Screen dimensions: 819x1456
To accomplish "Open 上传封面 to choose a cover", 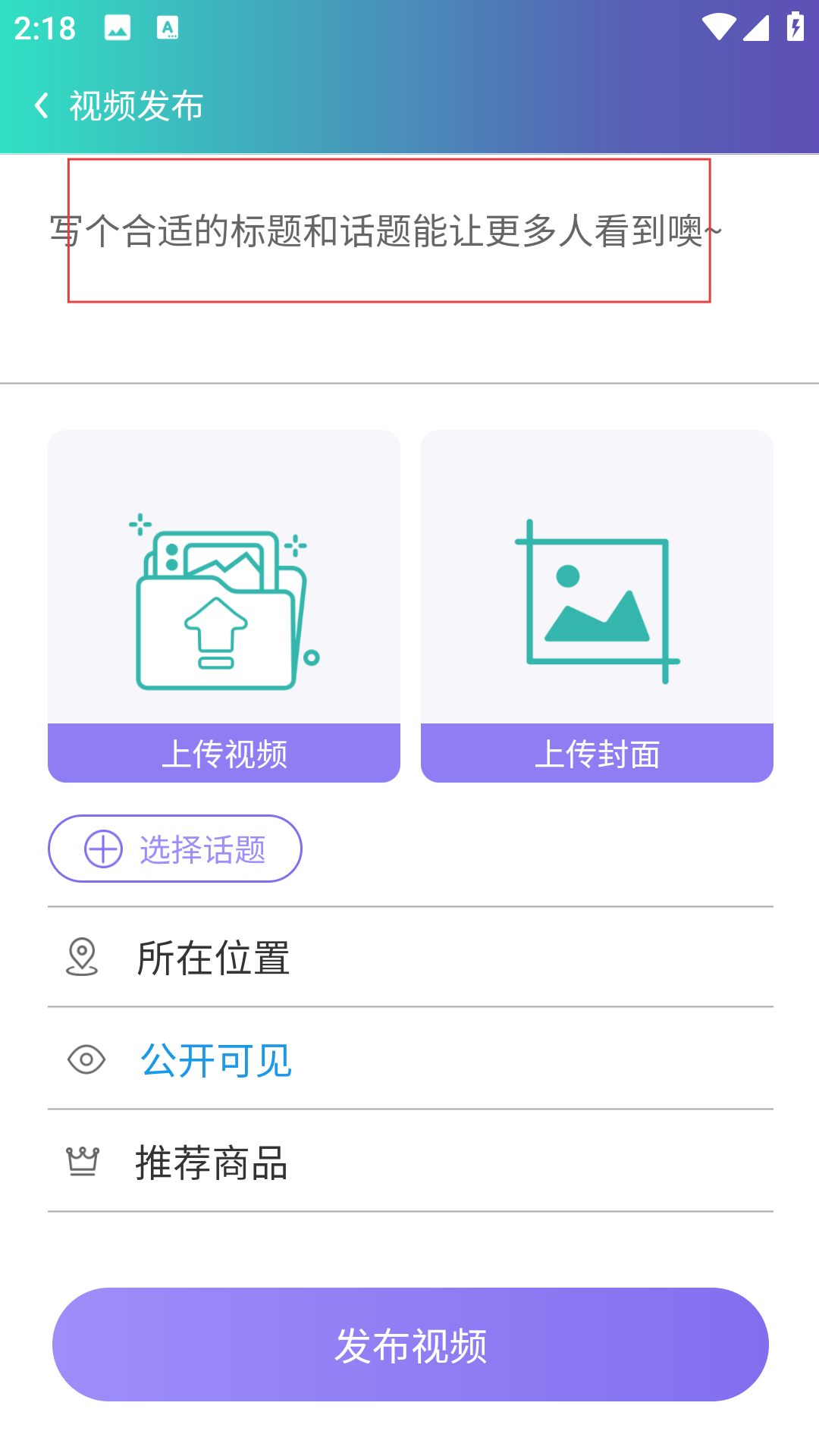I will pyautogui.click(x=597, y=606).
